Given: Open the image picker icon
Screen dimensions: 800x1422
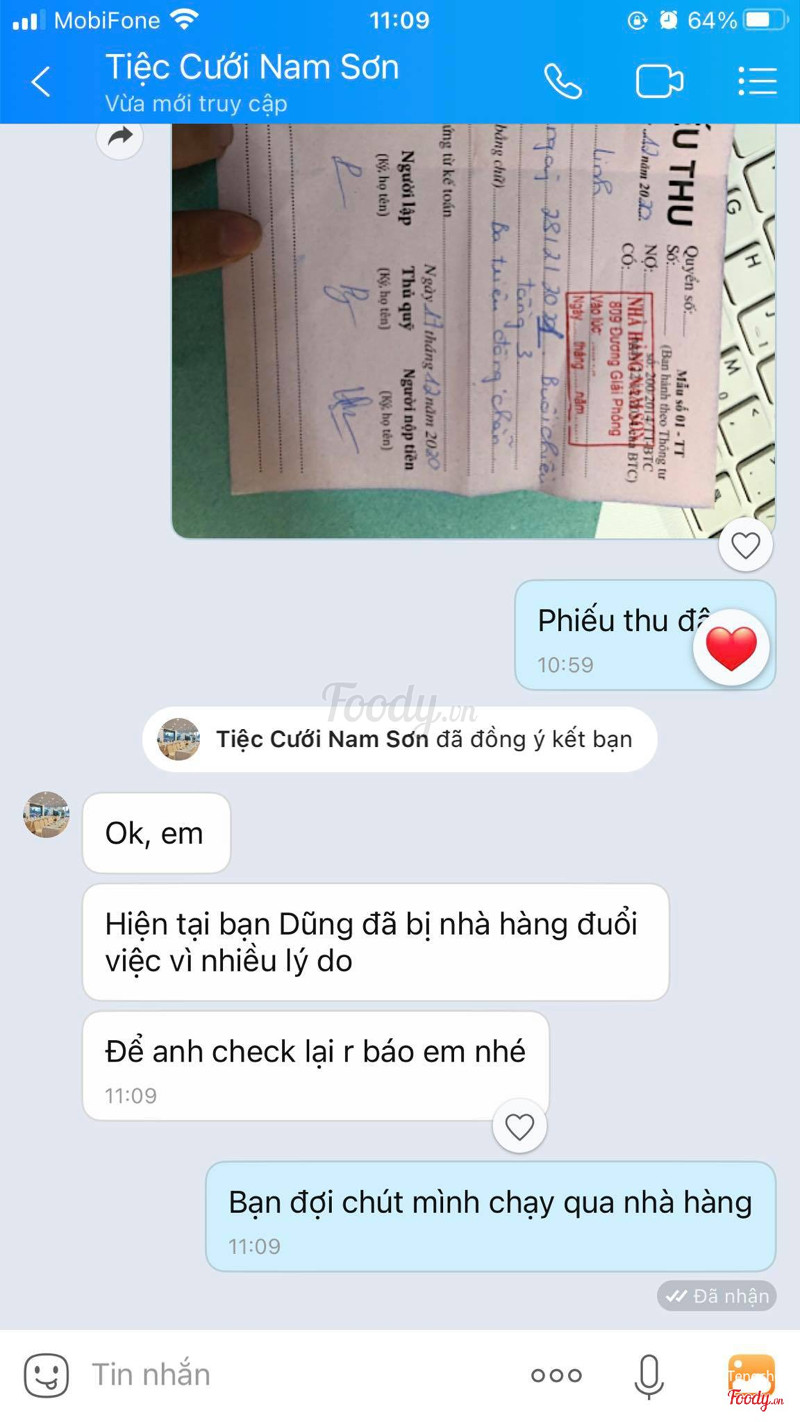Looking at the screenshot, I should click(751, 1377).
